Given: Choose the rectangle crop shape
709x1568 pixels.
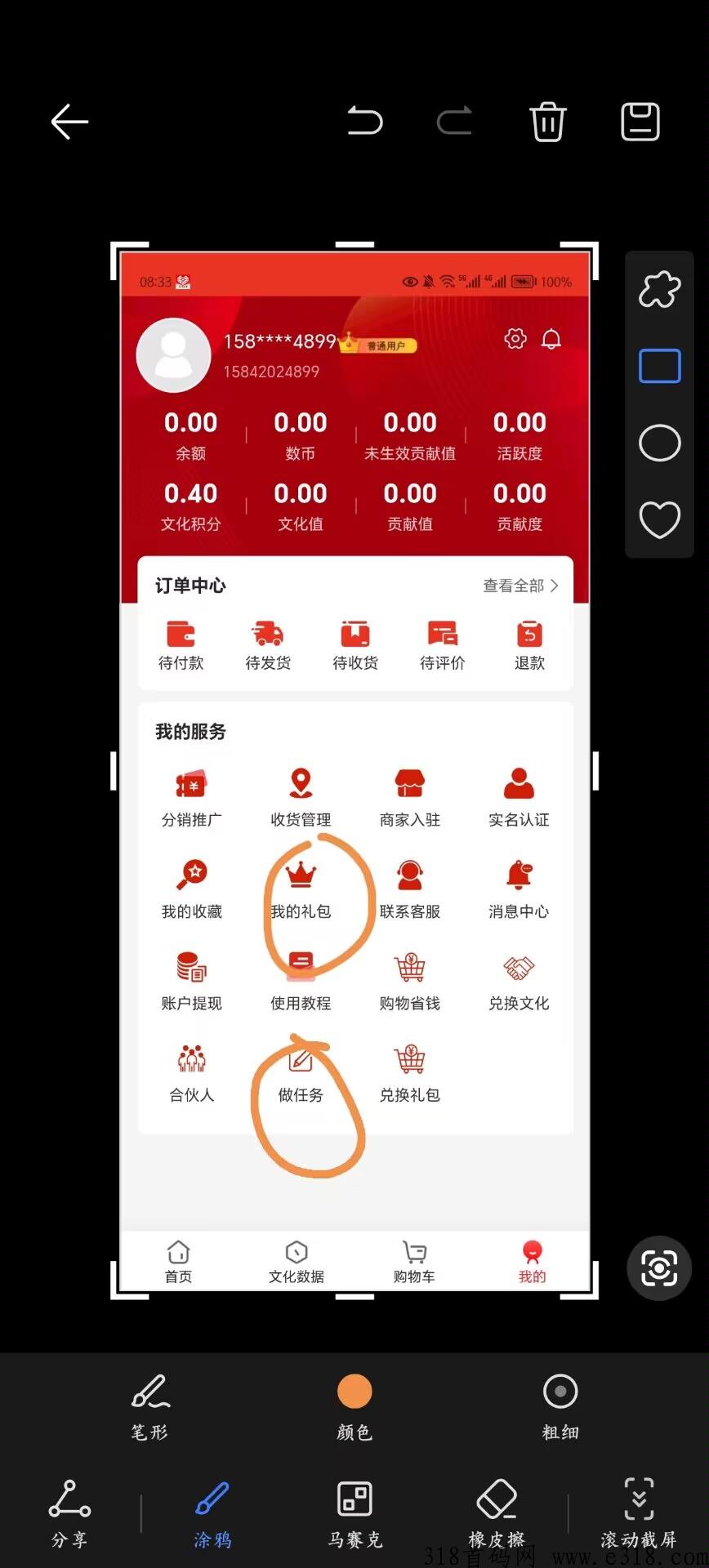Looking at the screenshot, I should 659,366.
